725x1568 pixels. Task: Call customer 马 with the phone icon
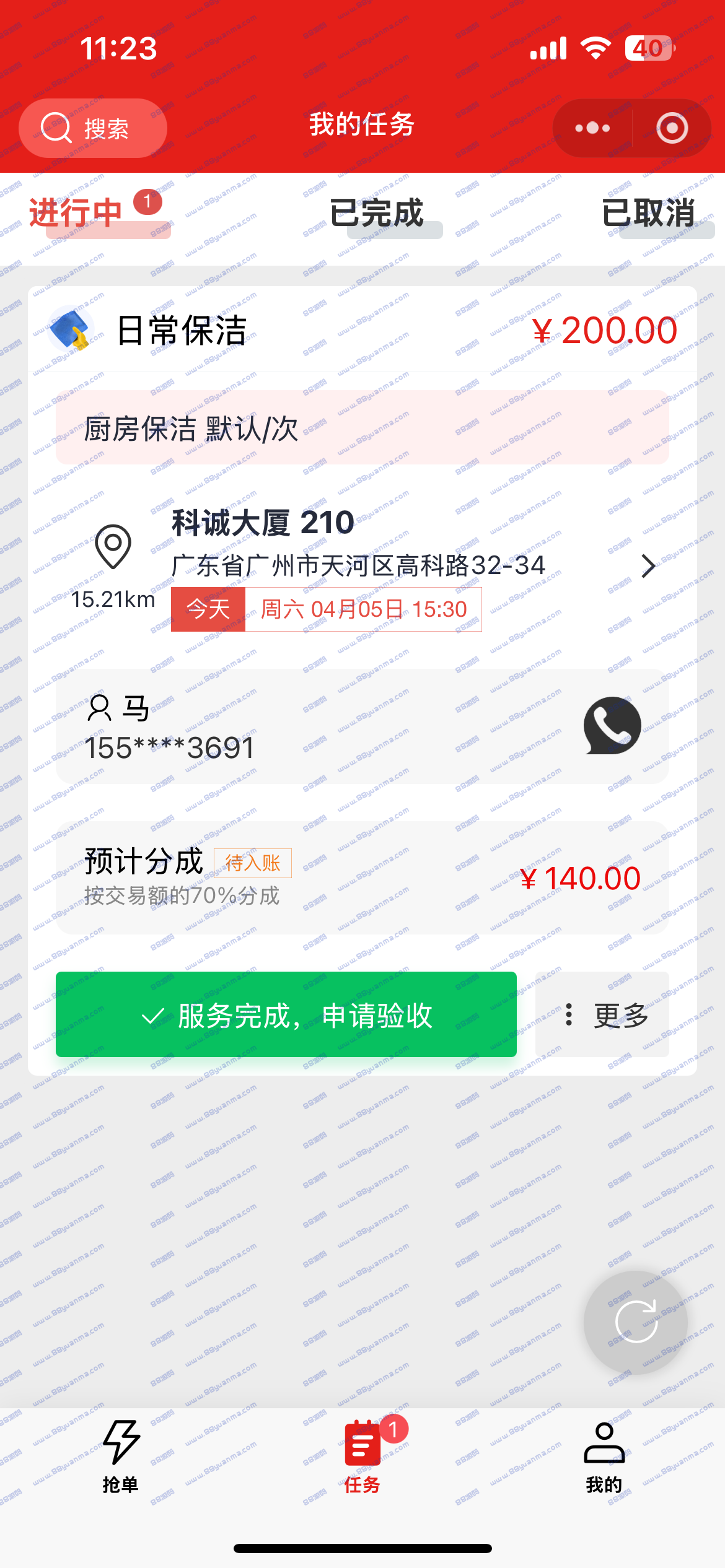(612, 725)
